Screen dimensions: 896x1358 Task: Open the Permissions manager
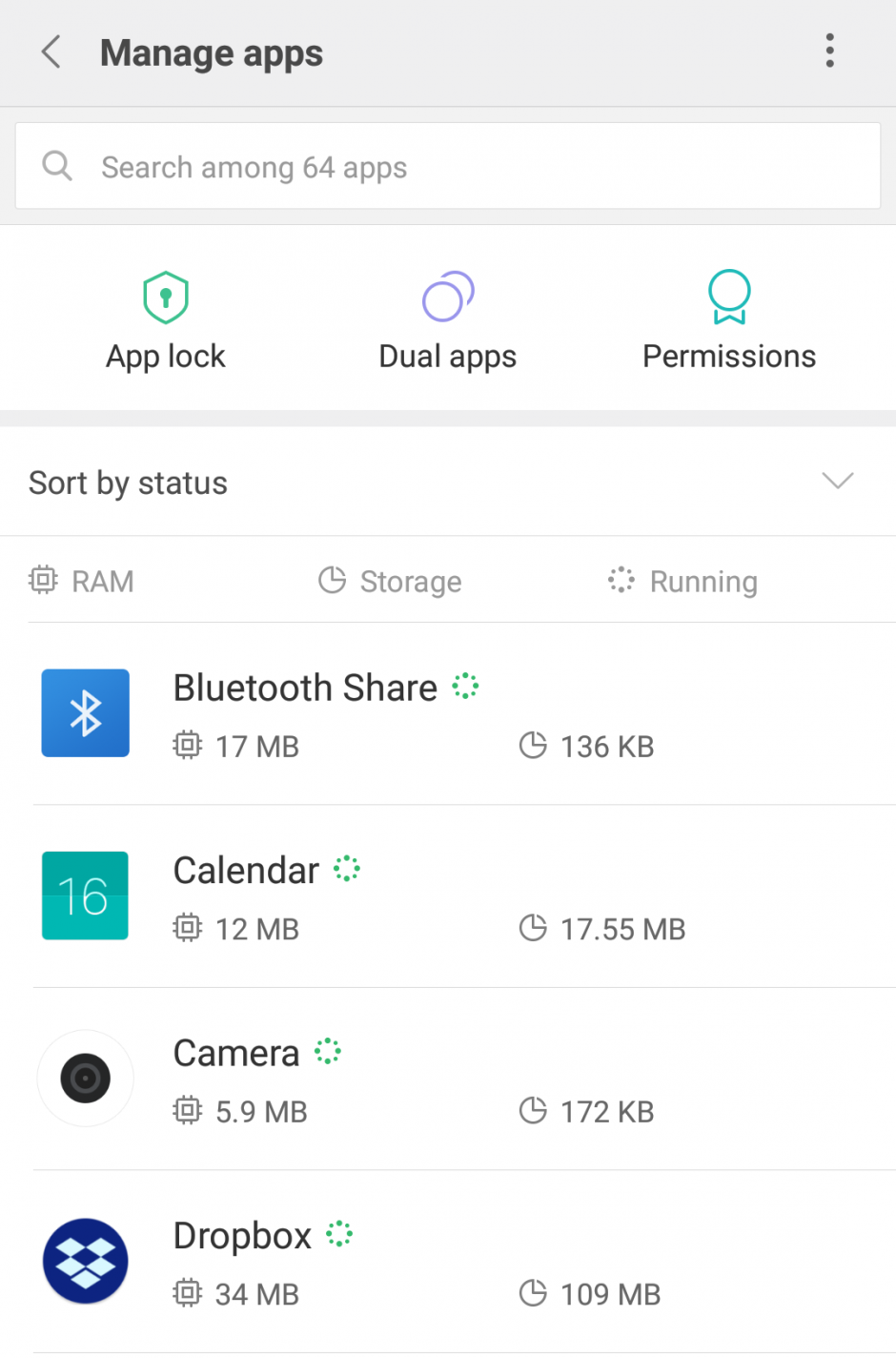coord(728,319)
